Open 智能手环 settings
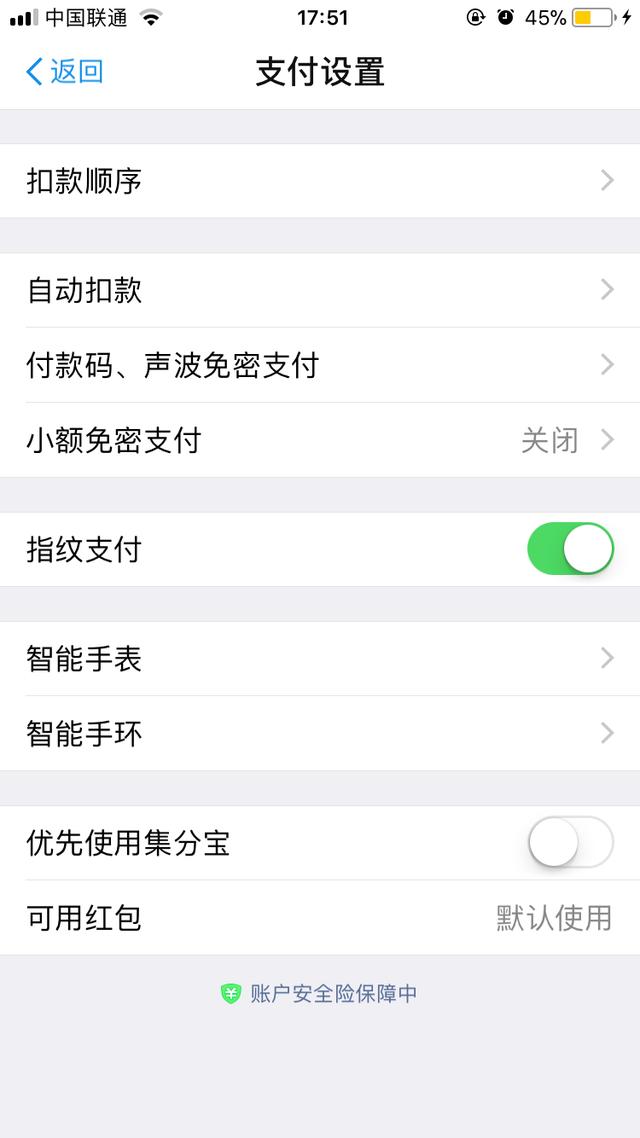Screen dimensions: 640x1138 click(x=320, y=733)
